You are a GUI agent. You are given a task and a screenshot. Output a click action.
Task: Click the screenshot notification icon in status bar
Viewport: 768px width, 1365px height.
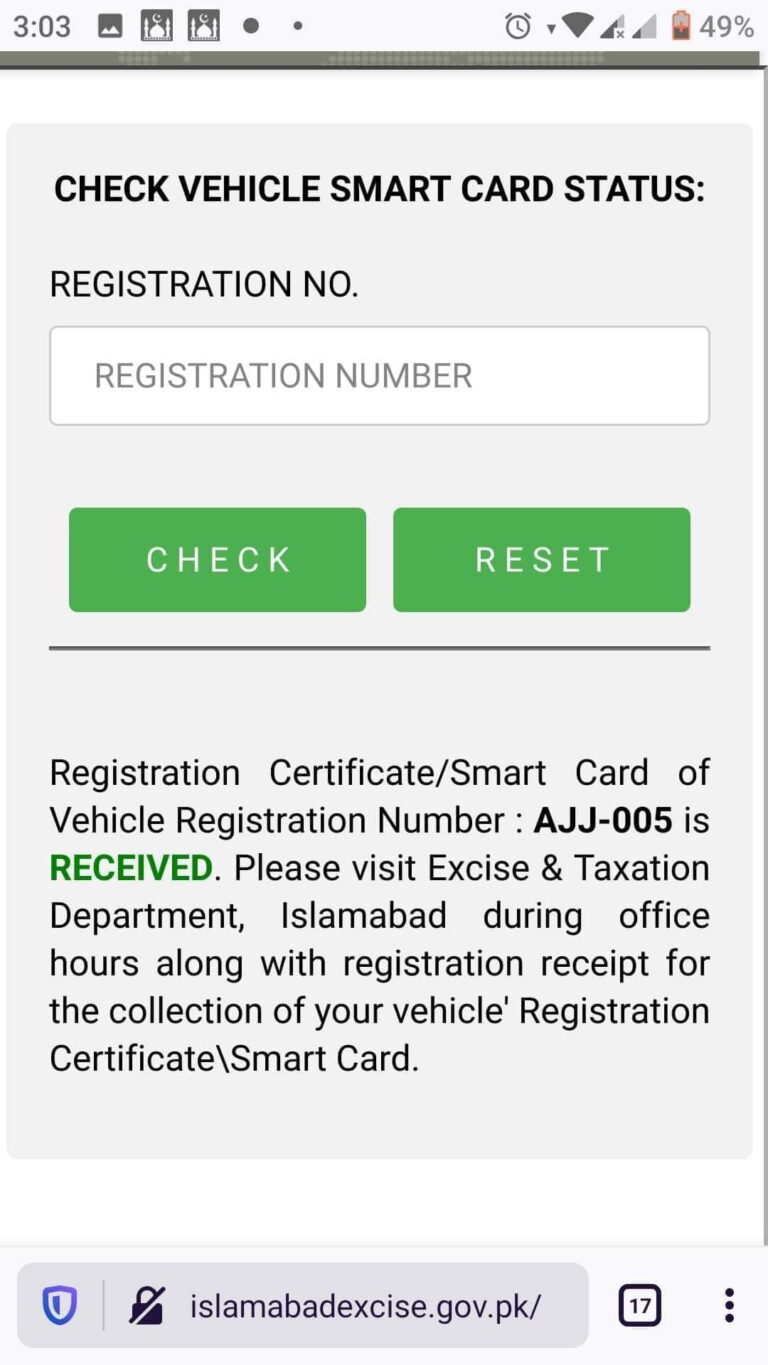tap(110, 26)
